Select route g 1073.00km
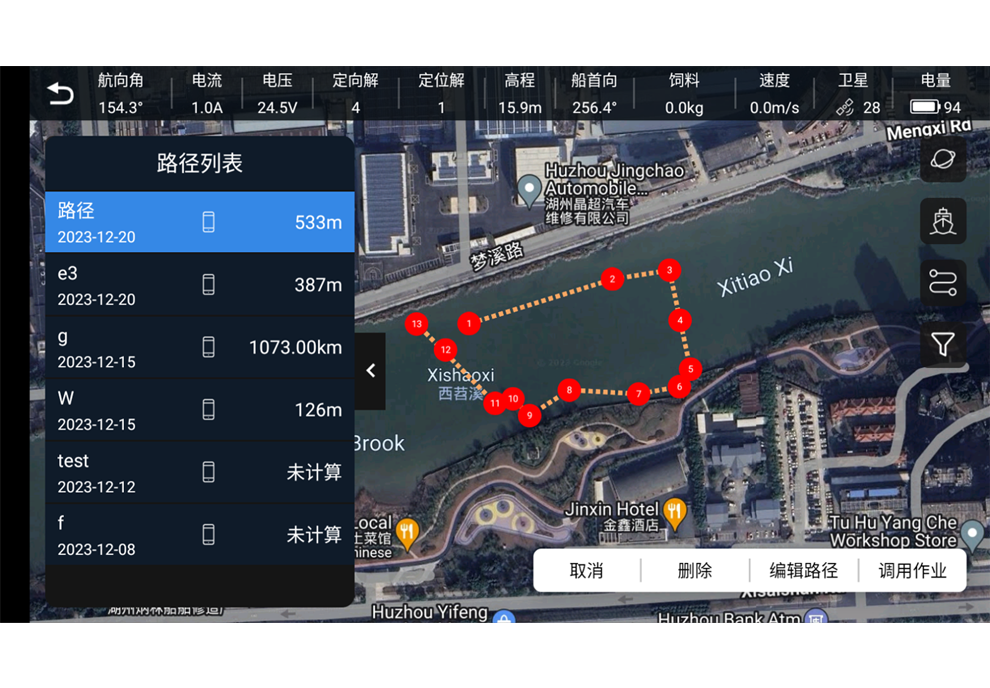 pos(199,347)
